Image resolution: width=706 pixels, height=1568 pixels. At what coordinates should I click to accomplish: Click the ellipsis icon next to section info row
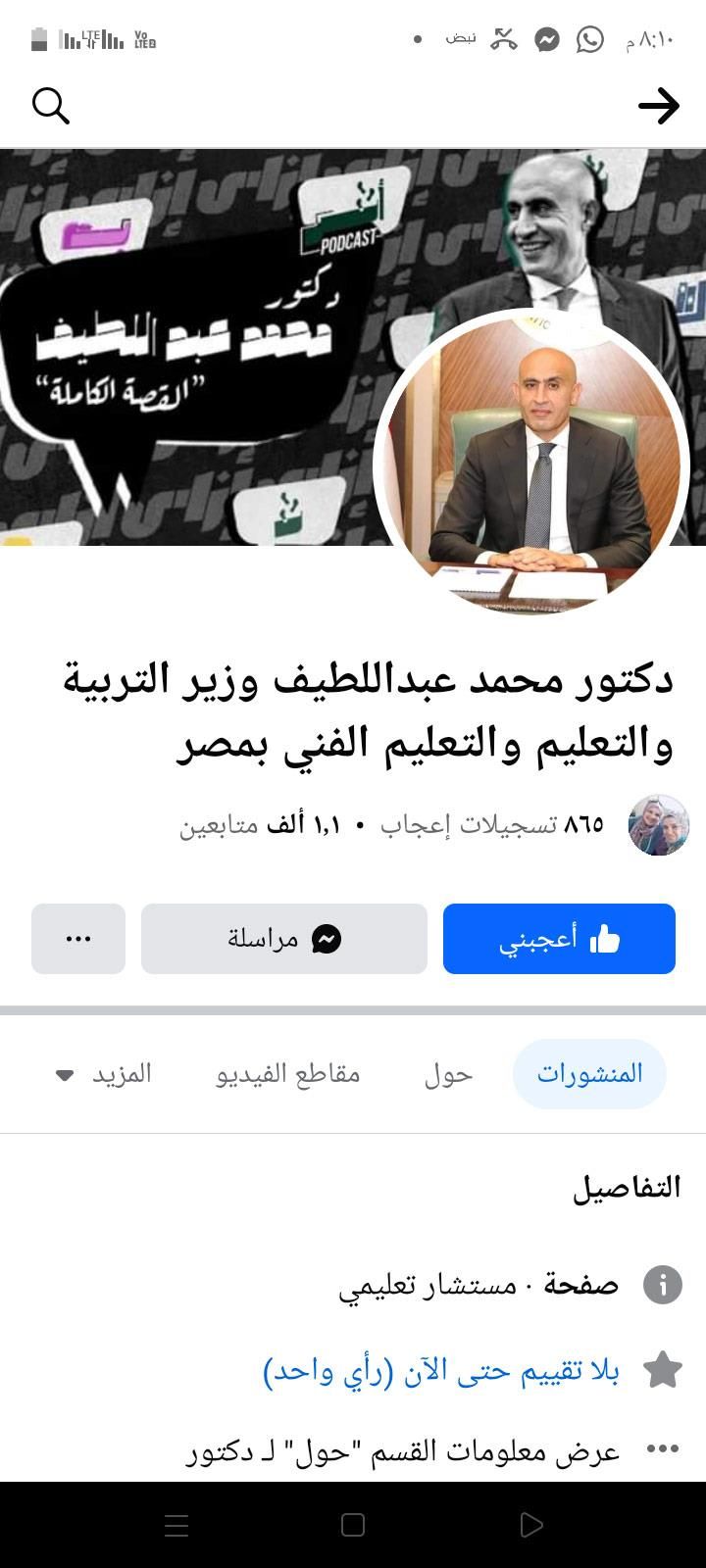point(658,1449)
